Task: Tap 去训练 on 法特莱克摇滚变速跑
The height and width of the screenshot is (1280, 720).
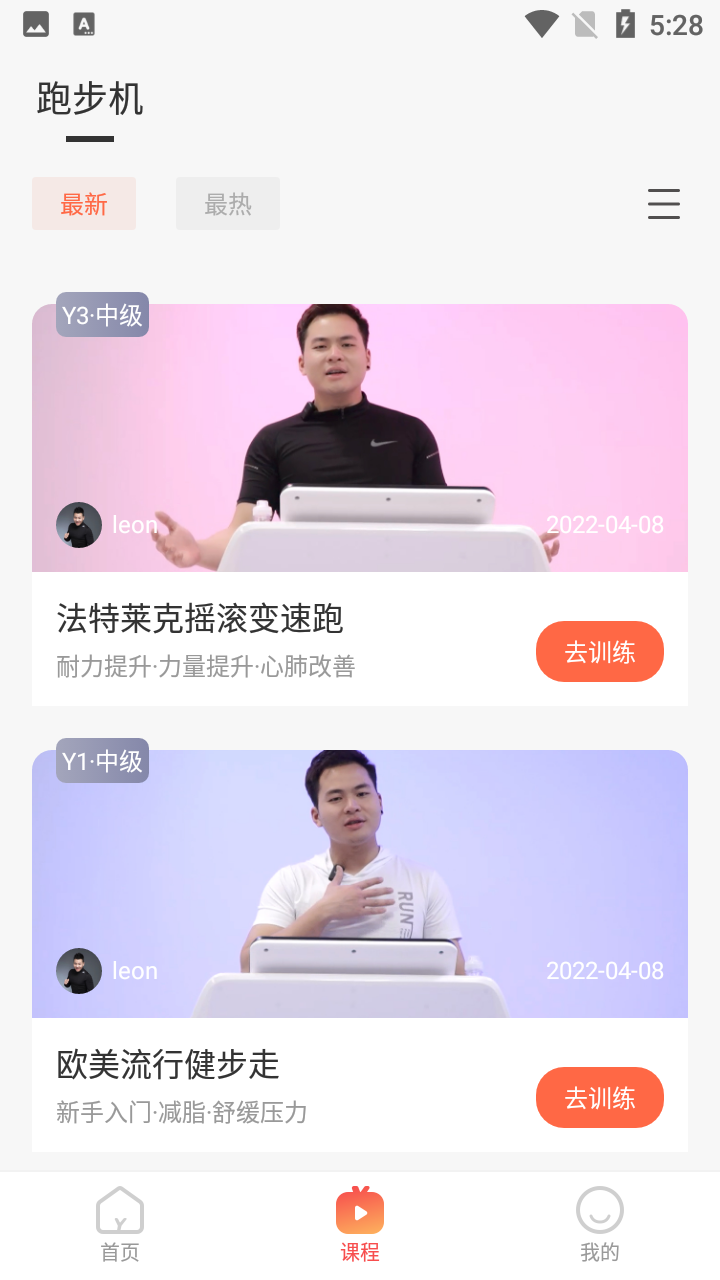Action: (x=600, y=651)
